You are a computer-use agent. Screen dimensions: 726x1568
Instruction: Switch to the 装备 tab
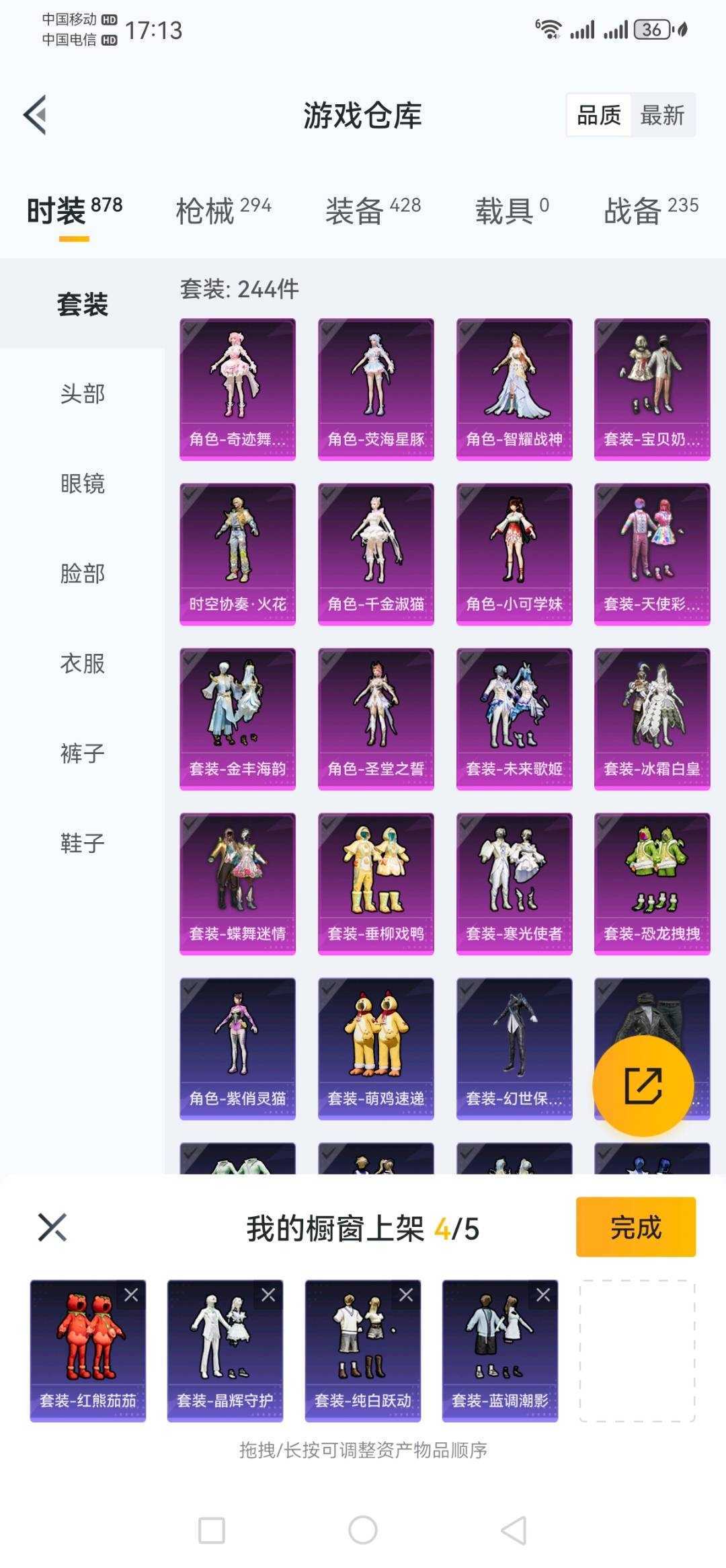(x=372, y=211)
